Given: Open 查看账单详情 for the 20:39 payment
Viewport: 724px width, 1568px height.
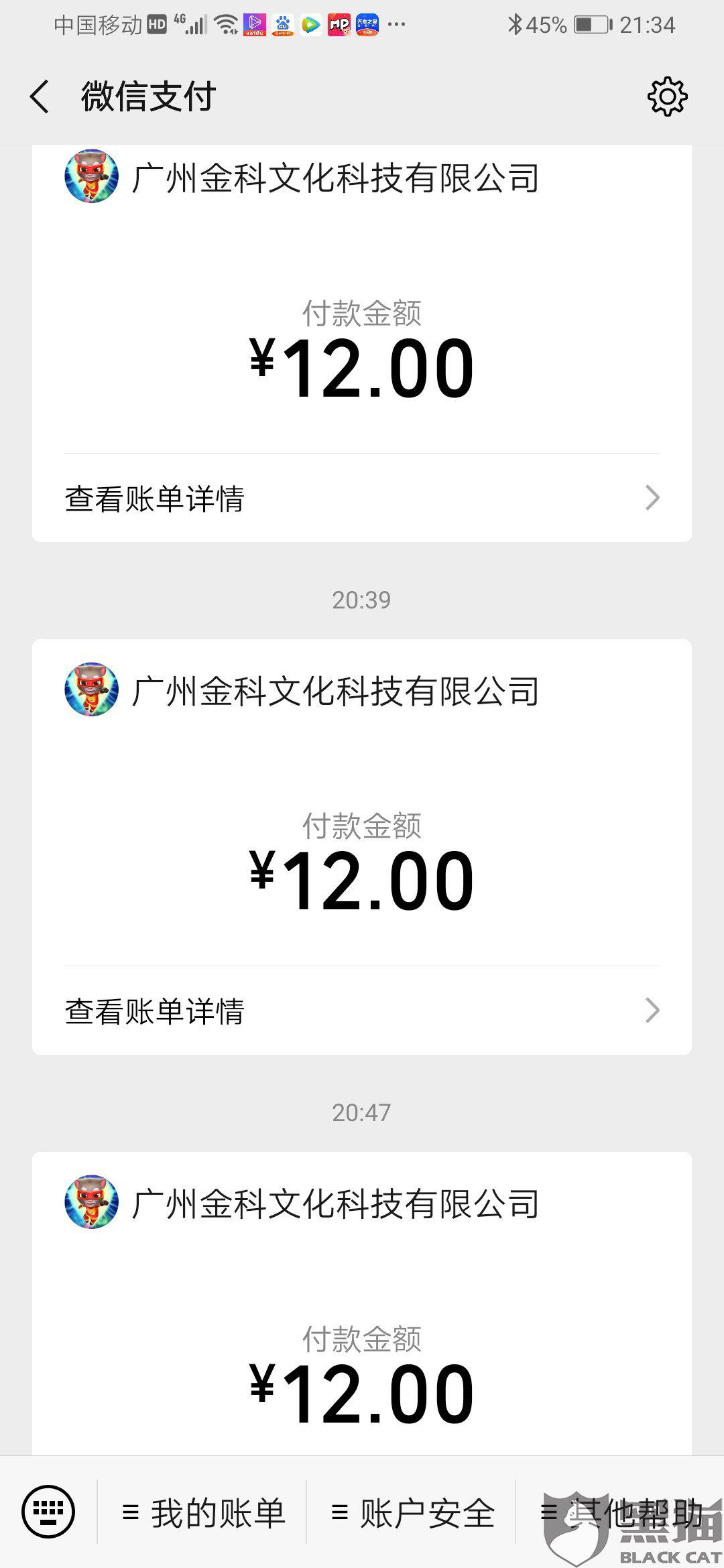Looking at the screenshot, I should (362, 1010).
